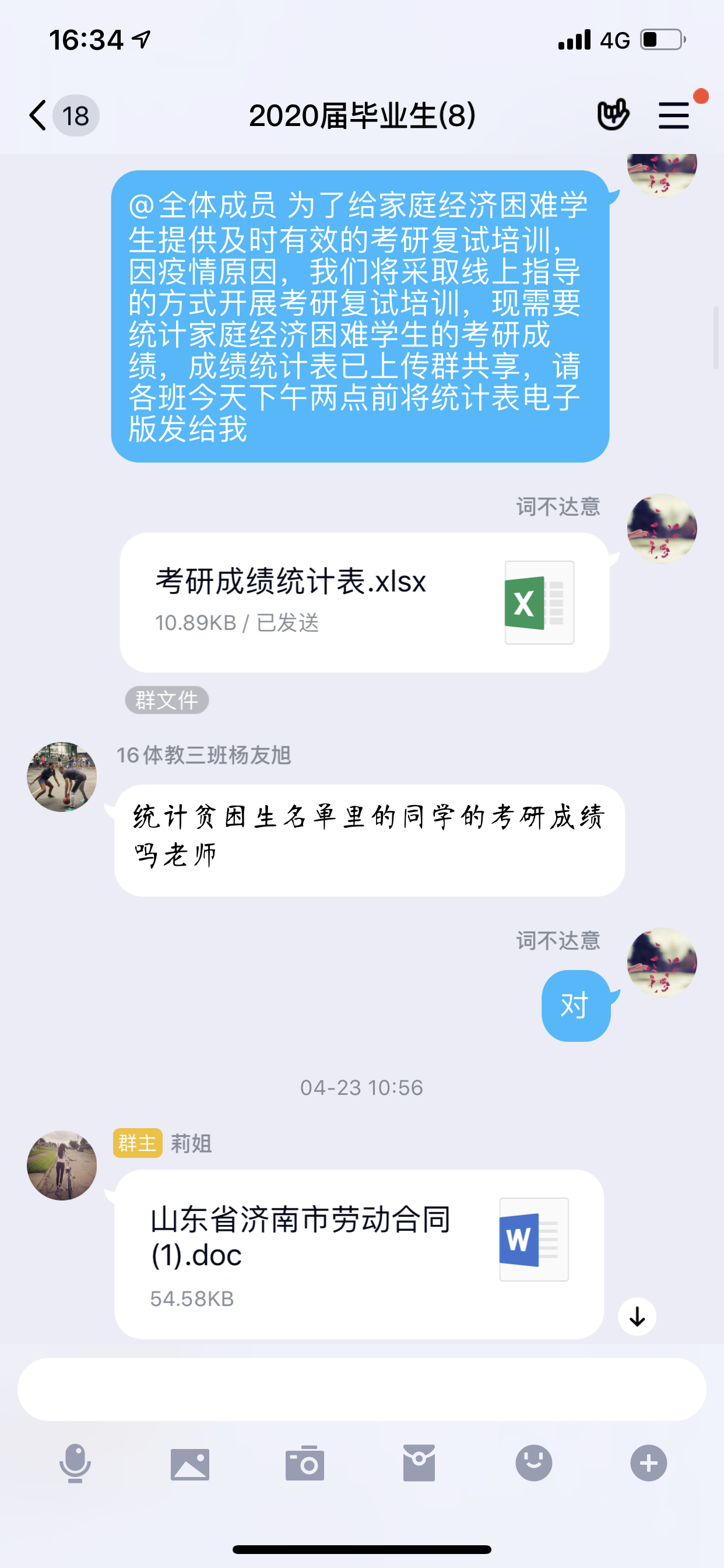Open 山东省济南市劳动合同(1).doc file
Screen dimensions: 724x1568
(359, 1254)
